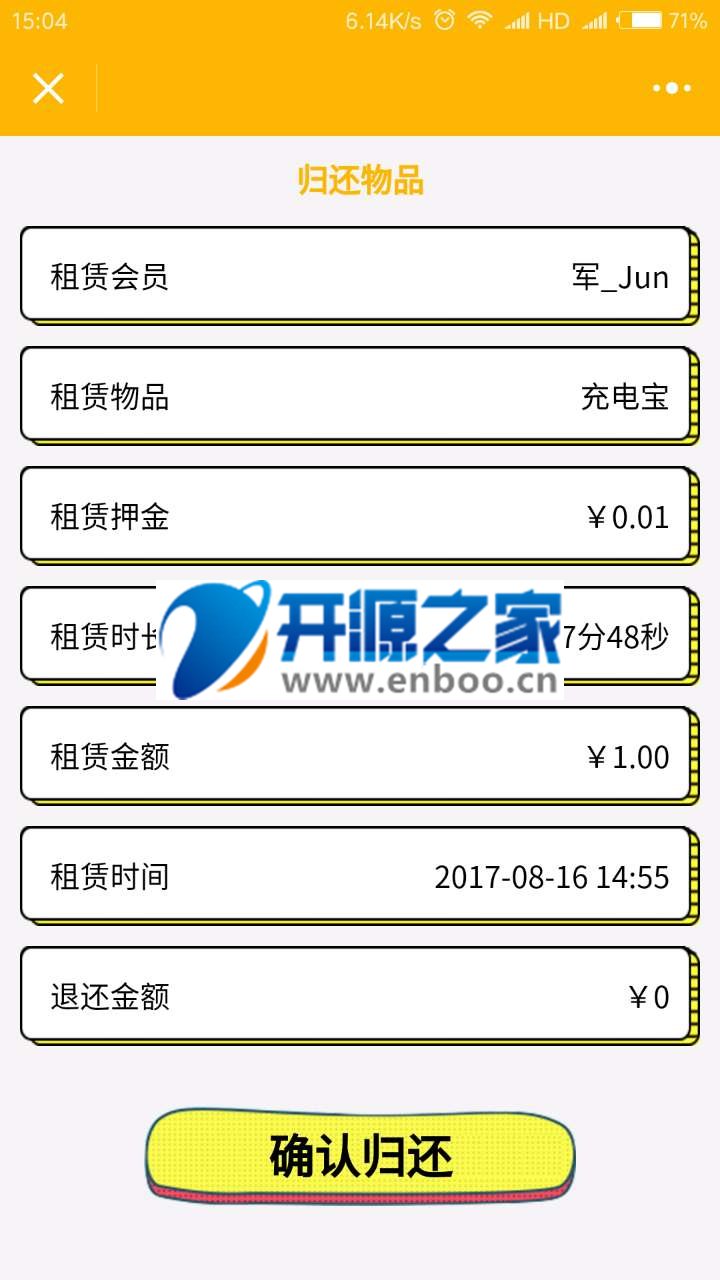This screenshot has width=720, height=1280.
Task: Close the page with the X icon
Action: (48, 88)
